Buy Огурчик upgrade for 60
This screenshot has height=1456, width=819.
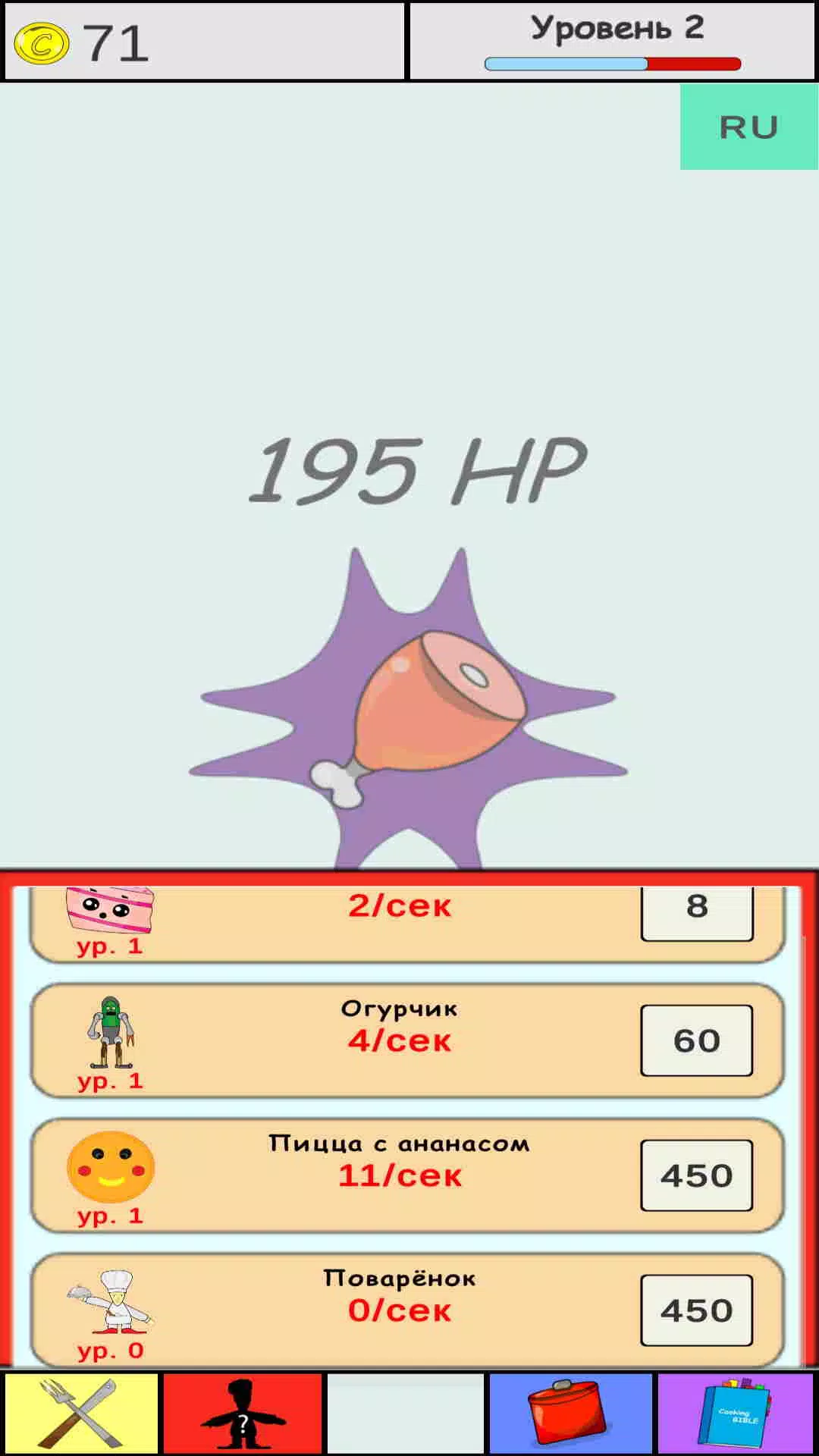click(x=696, y=1040)
